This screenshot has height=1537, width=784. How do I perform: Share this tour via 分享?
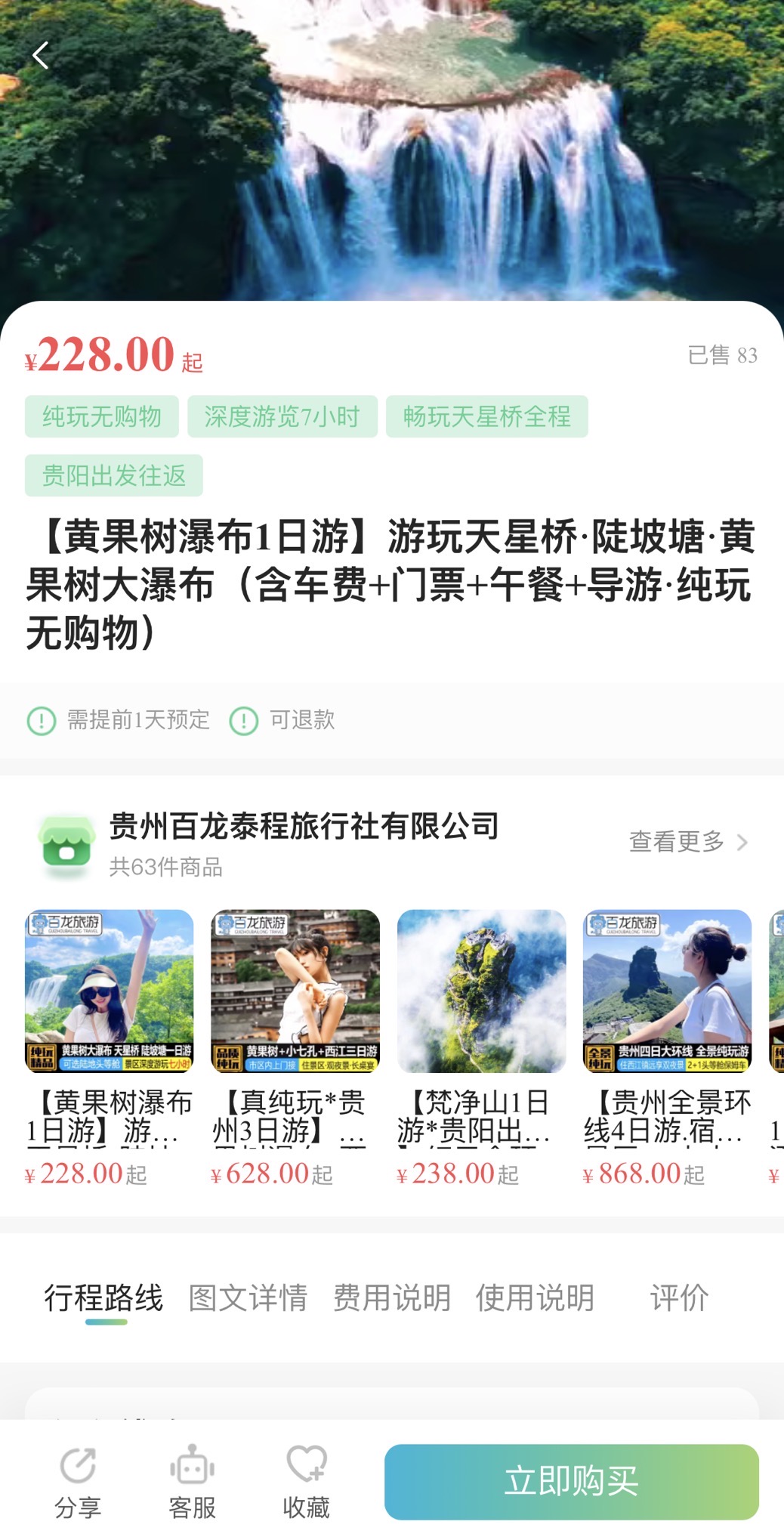click(x=78, y=1482)
